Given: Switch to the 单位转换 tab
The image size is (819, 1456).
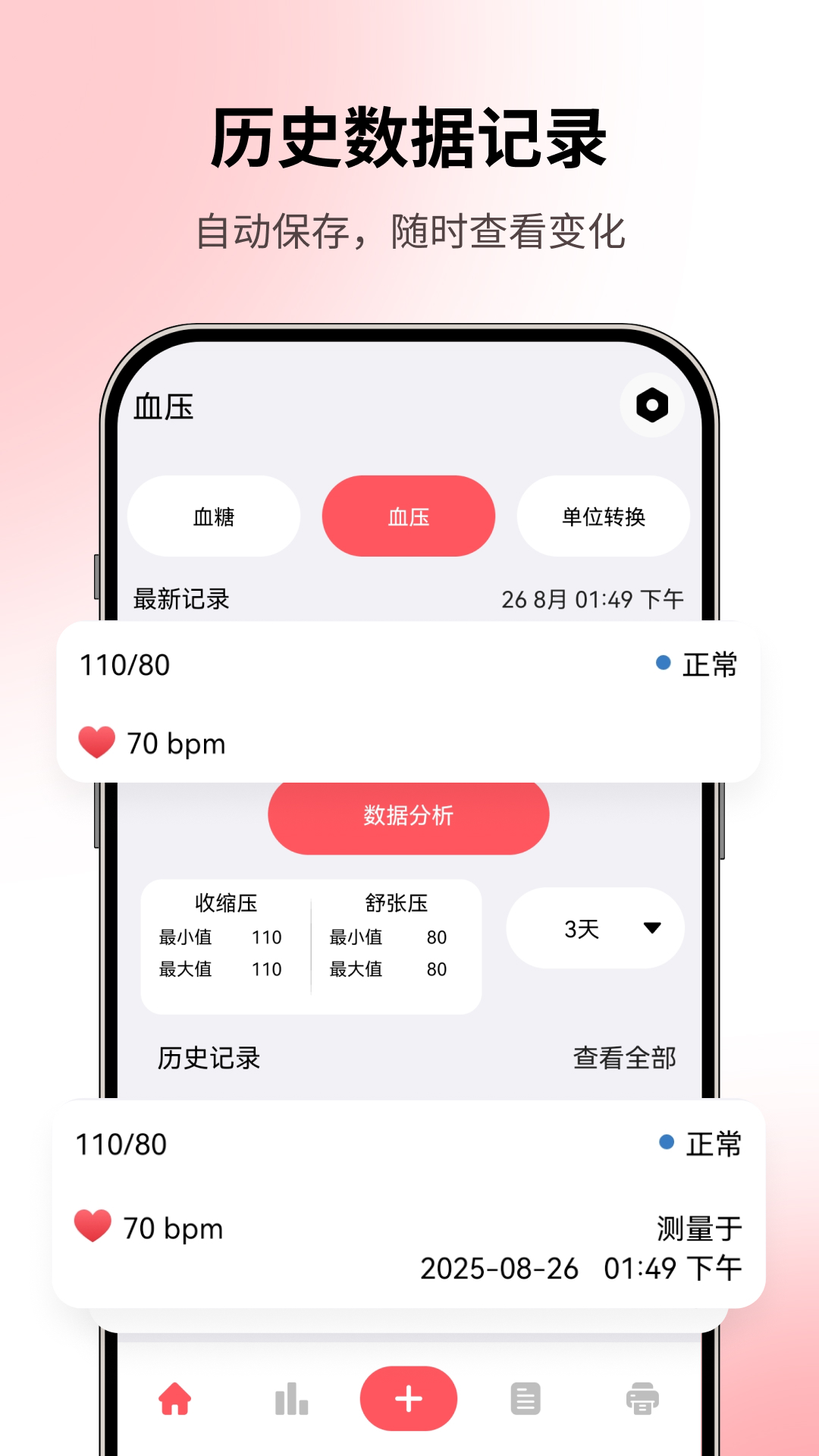Looking at the screenshot, I should (x=602, y=516).
